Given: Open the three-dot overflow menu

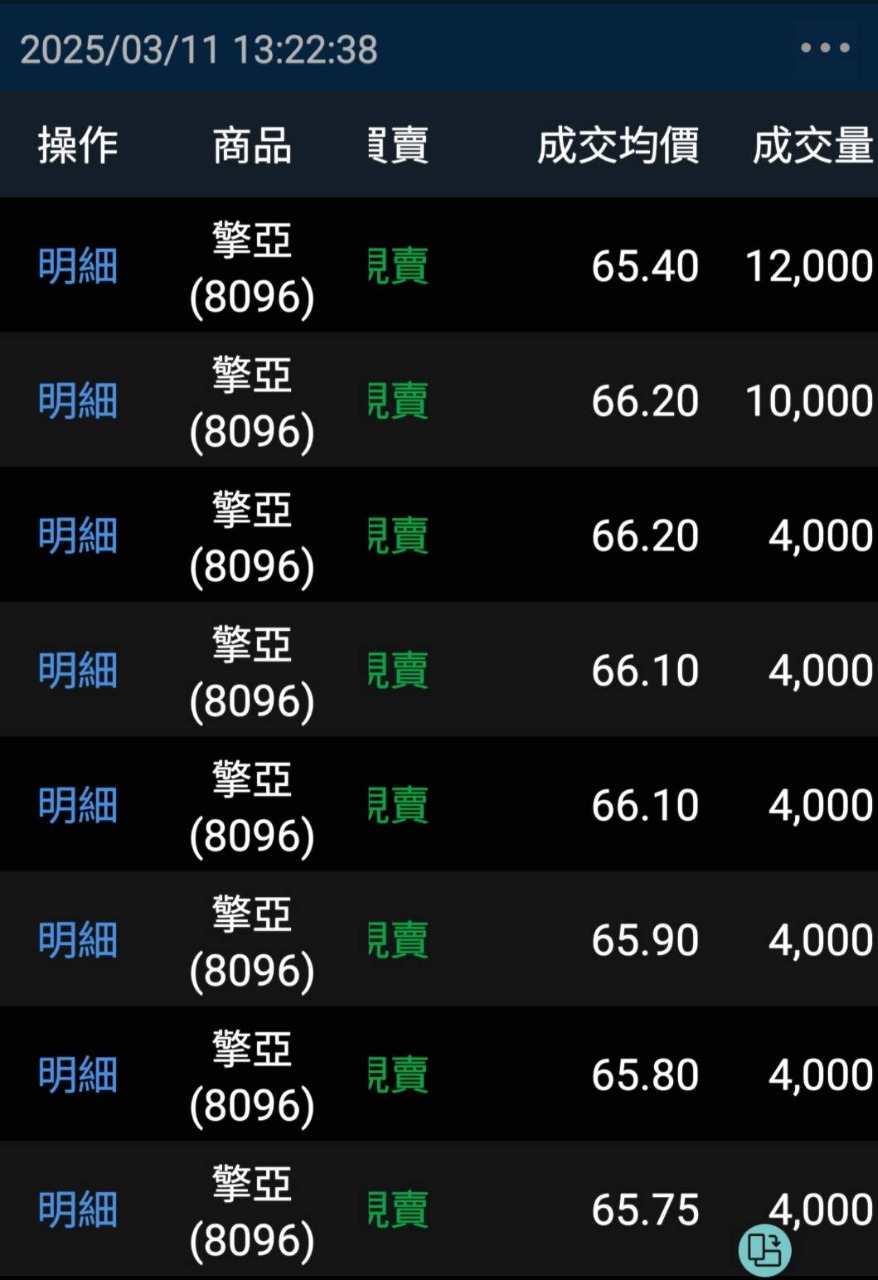Looking at the screenshot, I should point(825,48).
